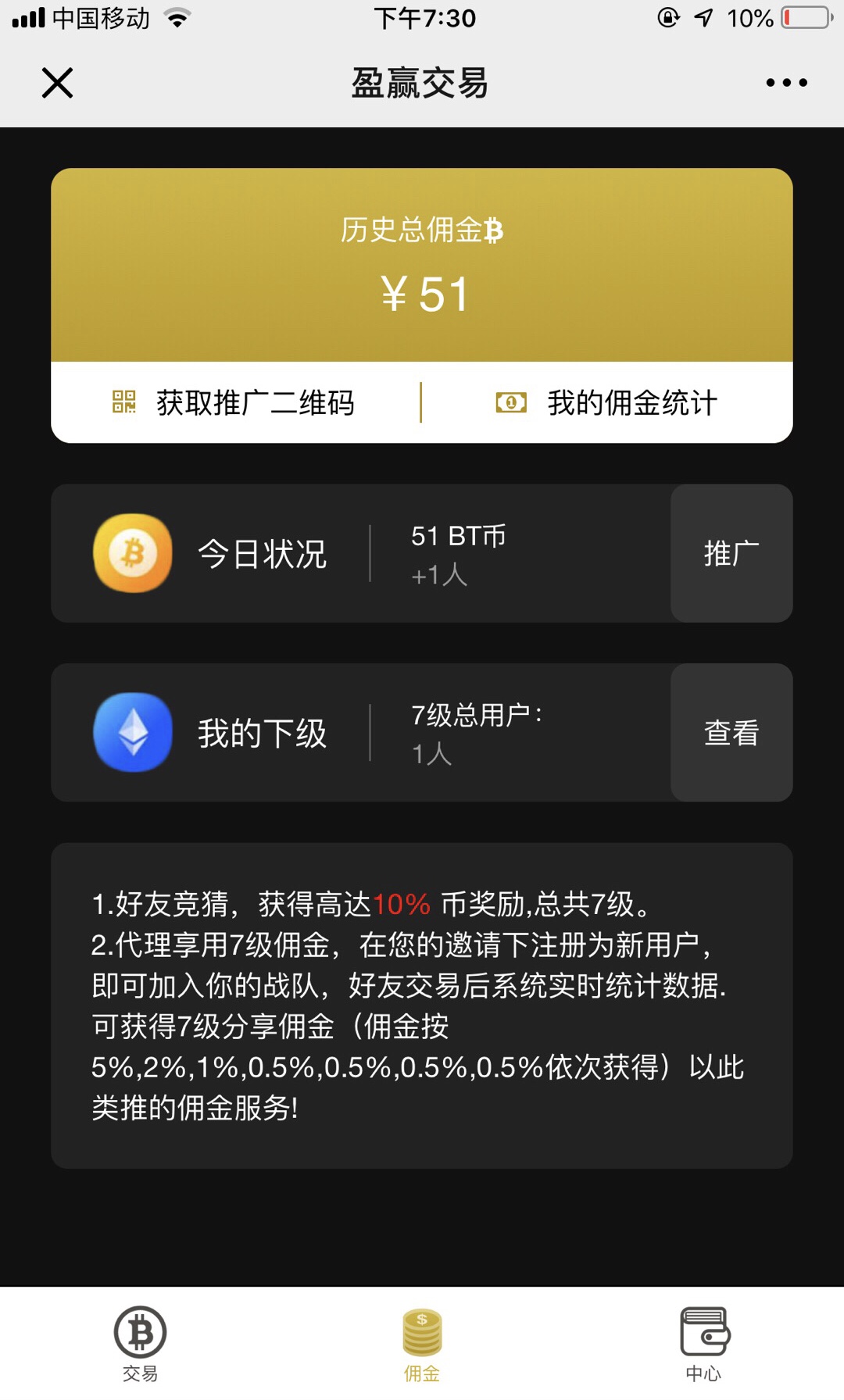This screenshot has width=844, height=1400.
Task: Select the Ethereum icon next to 我的下级
Action: point(132,733)
